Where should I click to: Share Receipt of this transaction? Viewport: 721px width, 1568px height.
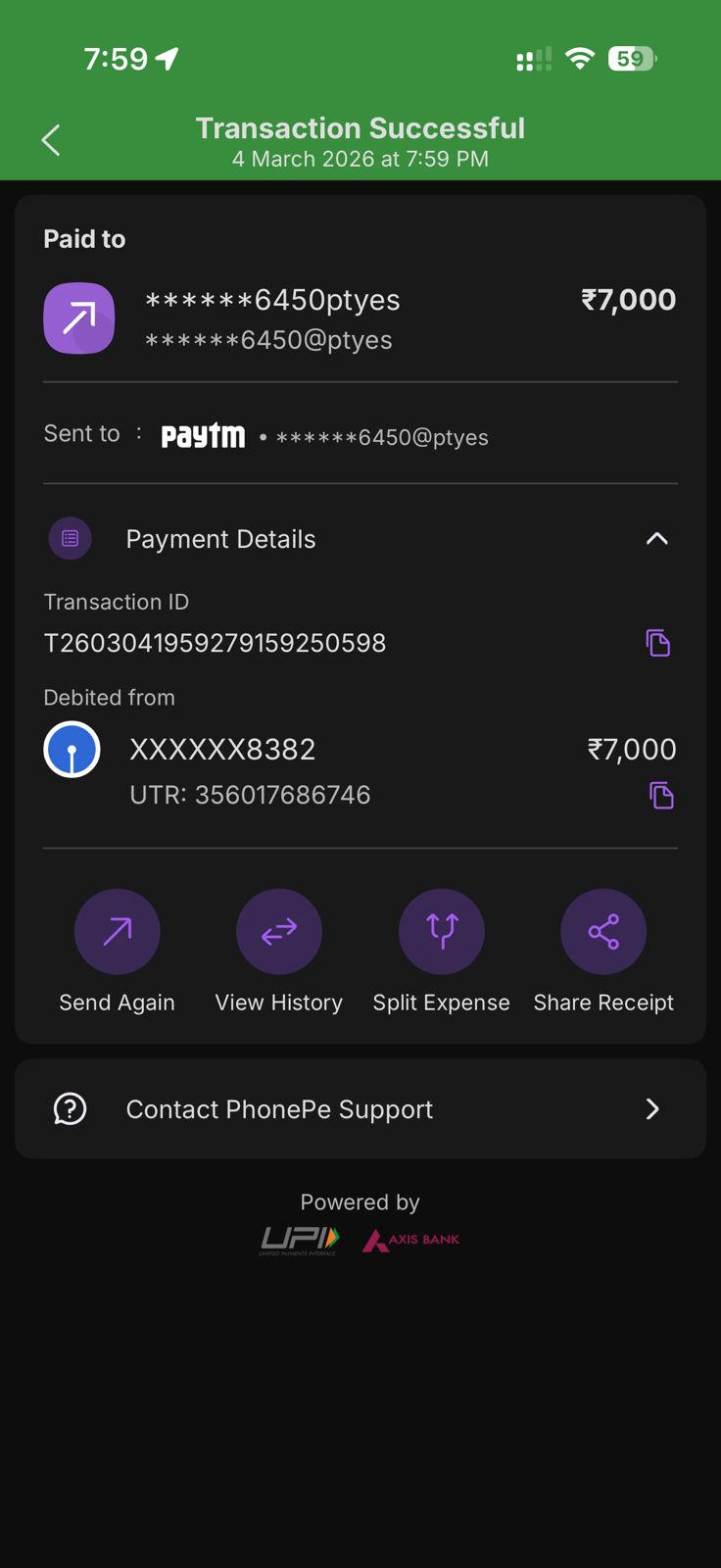click(603, 931)
